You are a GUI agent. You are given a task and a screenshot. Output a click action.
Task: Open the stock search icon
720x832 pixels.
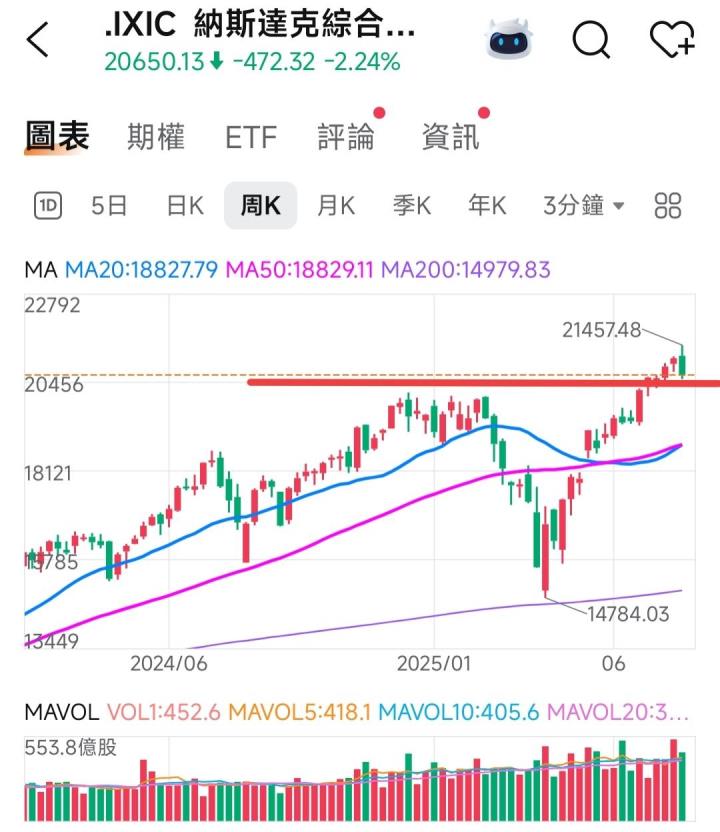point(592,38)
